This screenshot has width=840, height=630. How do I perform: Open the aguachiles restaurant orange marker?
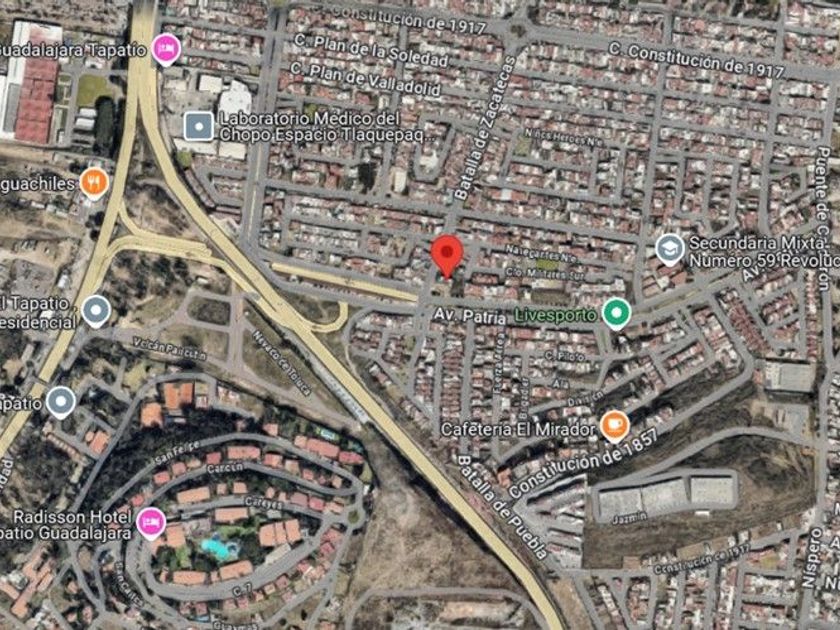pyautogui.click(x=94, y=183)
